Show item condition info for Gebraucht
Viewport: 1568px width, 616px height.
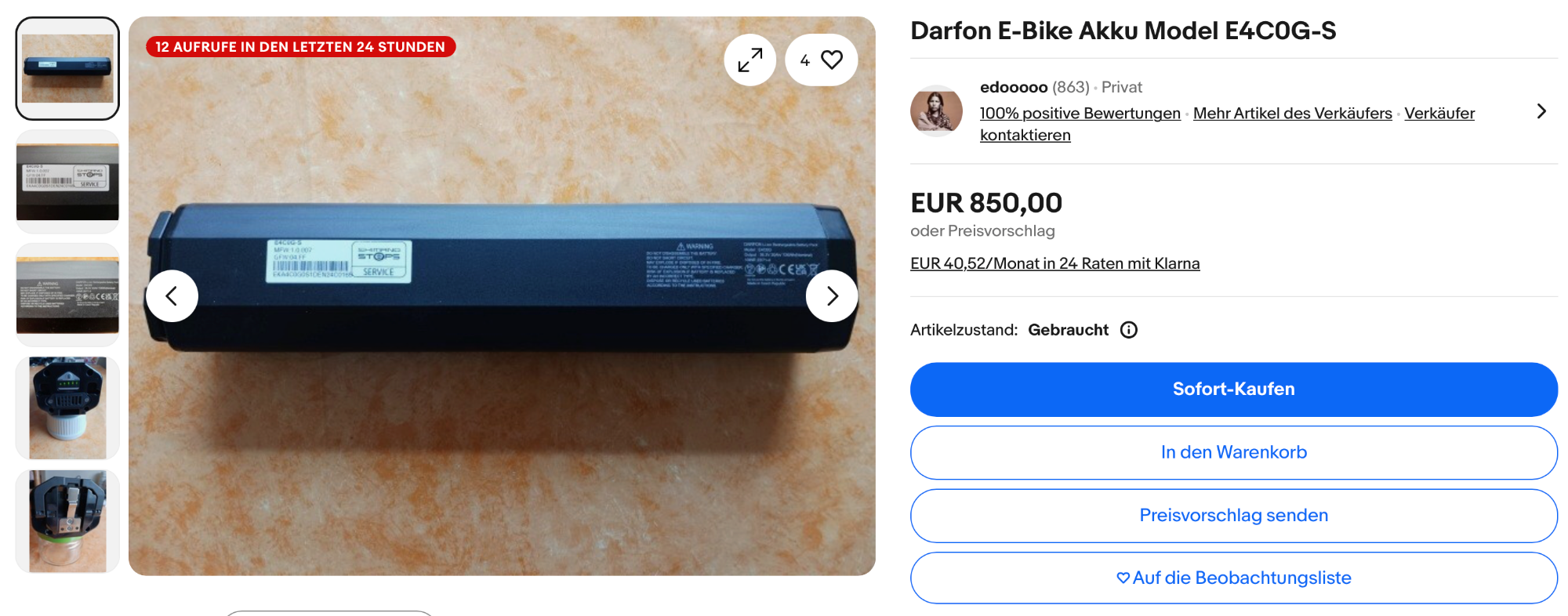pos(1128,330)
